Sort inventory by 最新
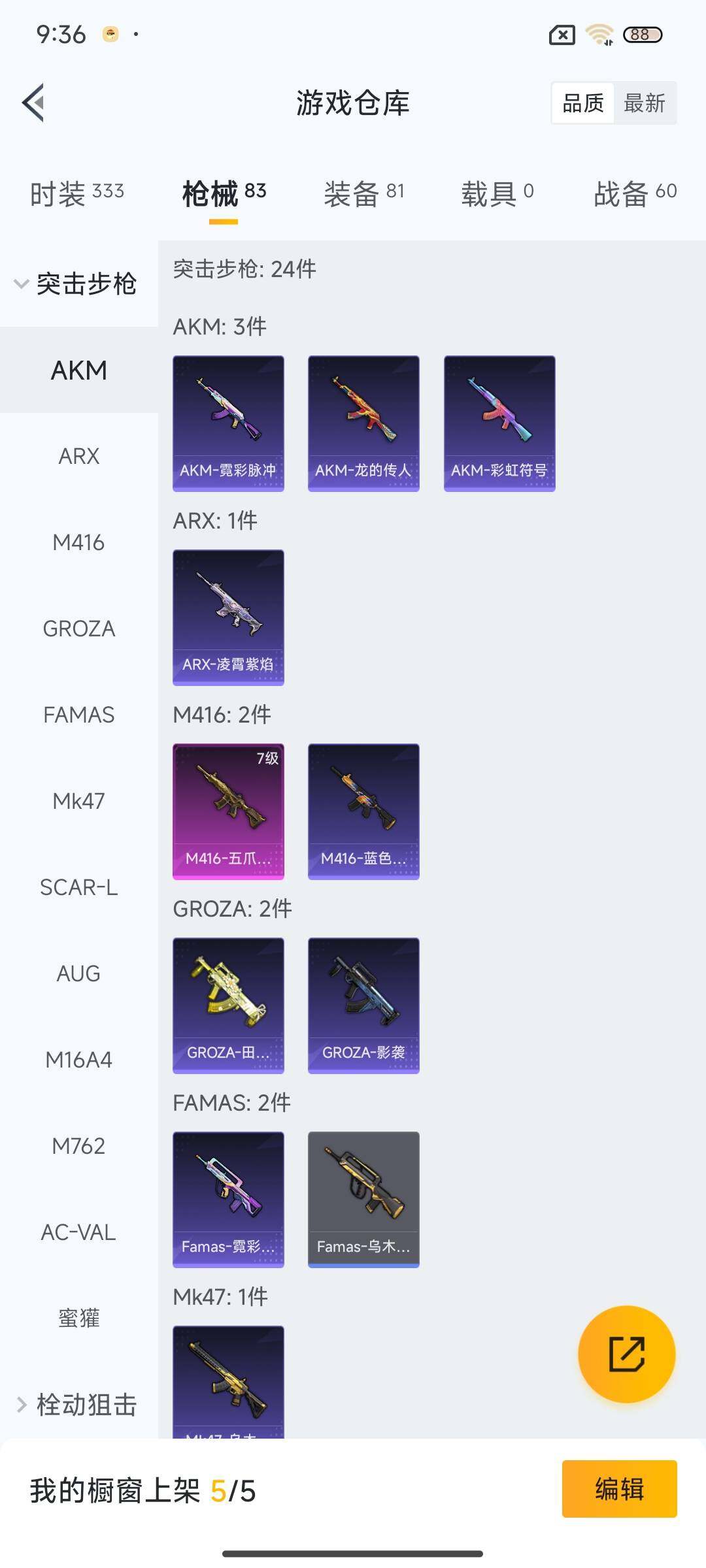Image resolution: width=706 pixels, height=1568 pixels. [644, 103]
